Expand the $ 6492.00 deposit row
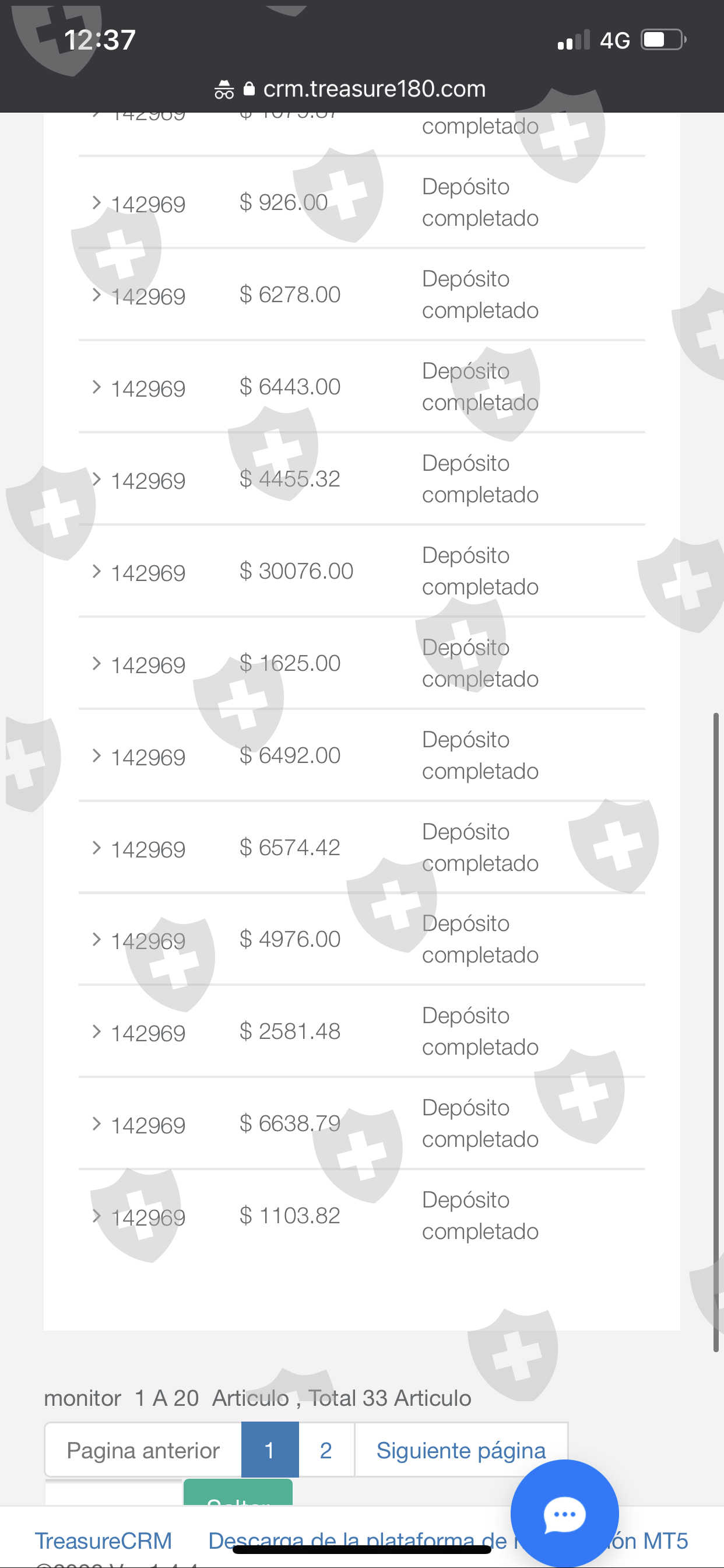724x1568 pixels. pos(96,755)
